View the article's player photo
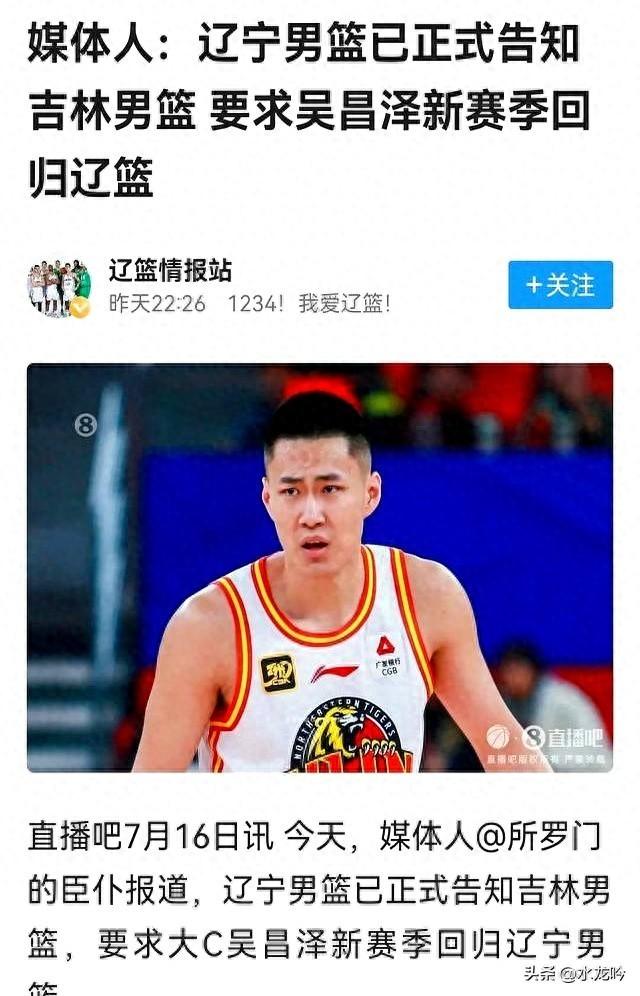640x996 pixels. pos(320,567)
